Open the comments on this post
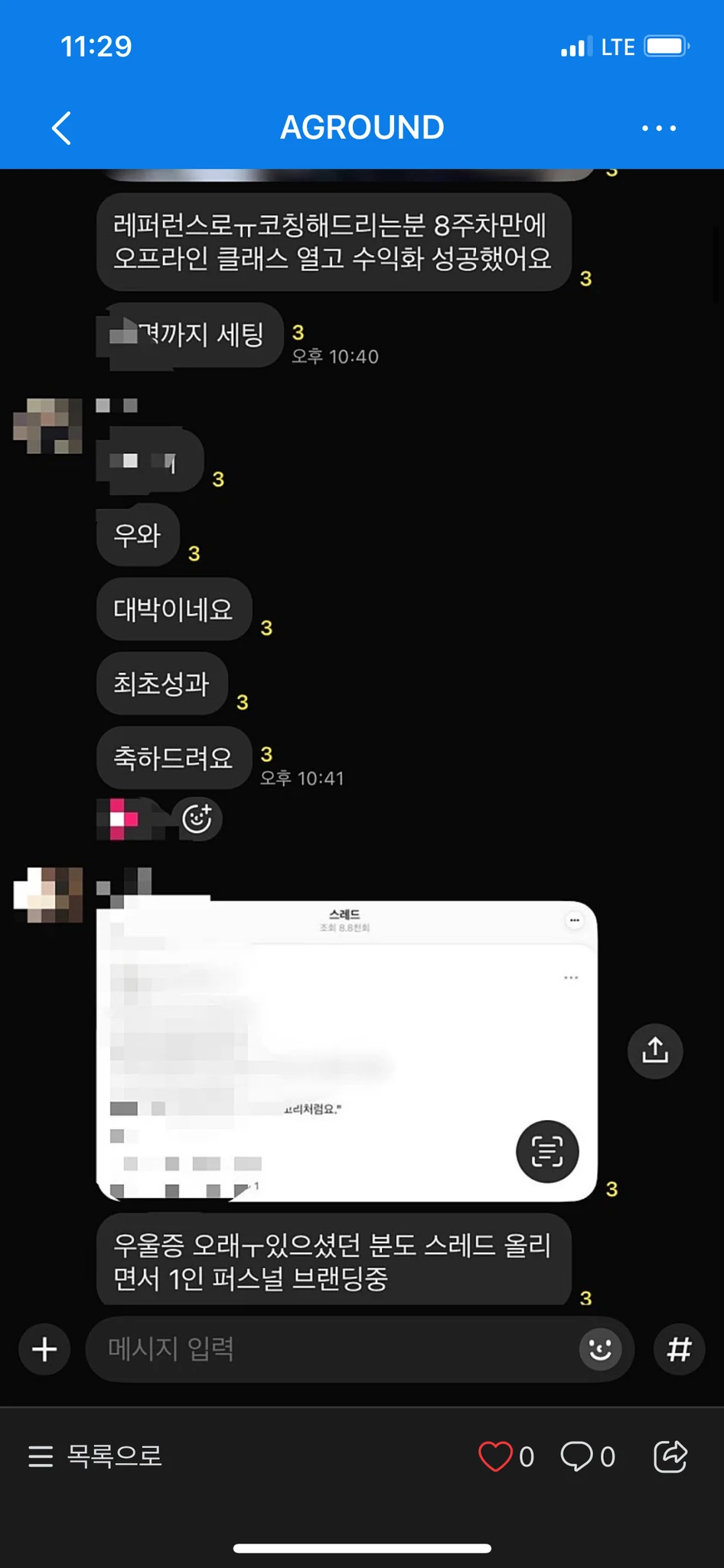Image resolution: width=724 pixels, height=1568 pixels. click(x=577, y=1456)
